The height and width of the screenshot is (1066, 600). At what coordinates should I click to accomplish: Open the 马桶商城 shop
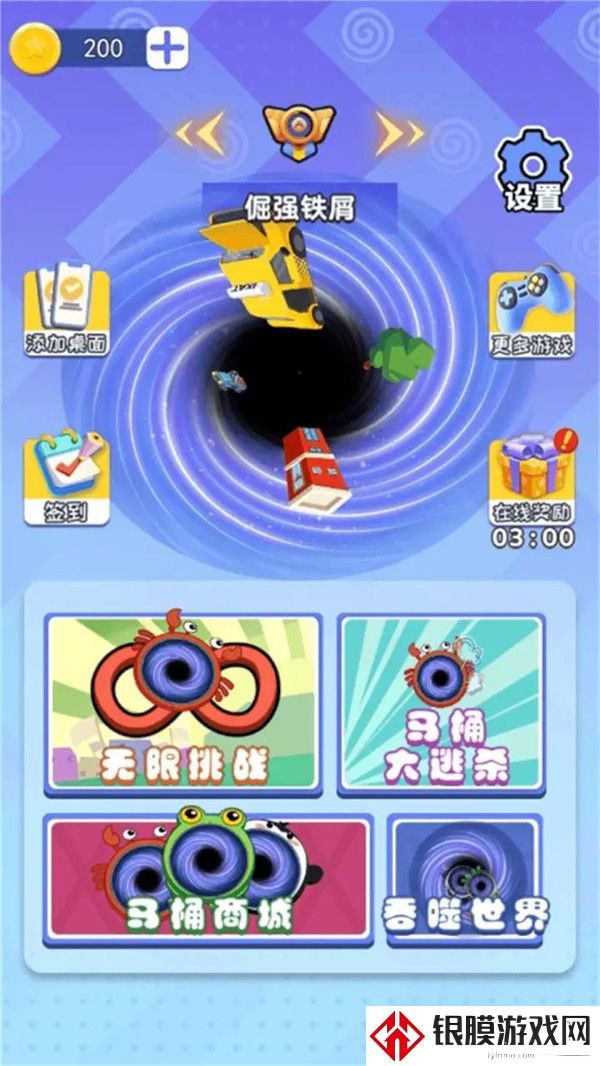tap(207, 879)
